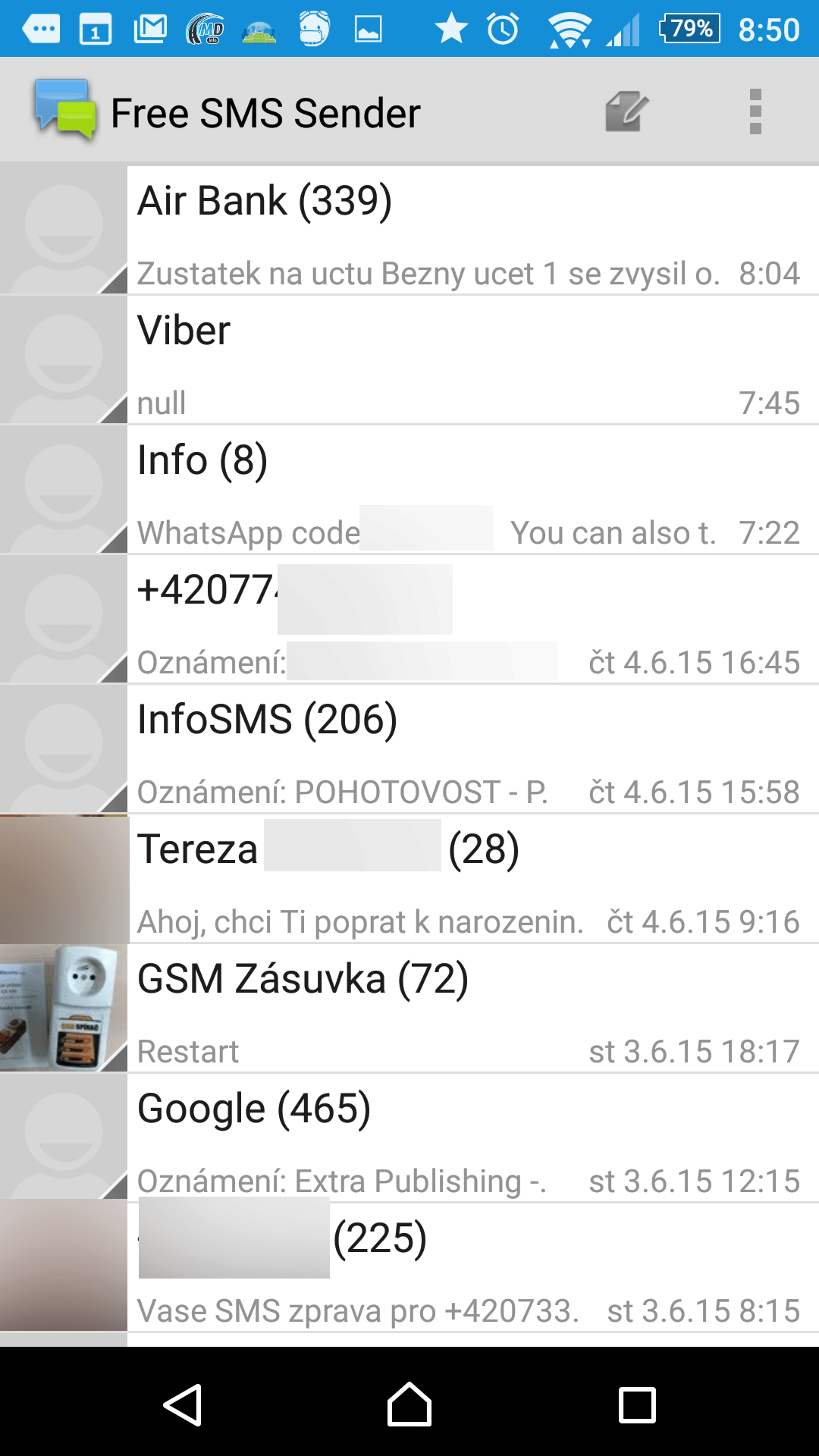Go back using the navigation bar
The height and width of the screenshot is (1456, 819).
[x=182, y=1404]
